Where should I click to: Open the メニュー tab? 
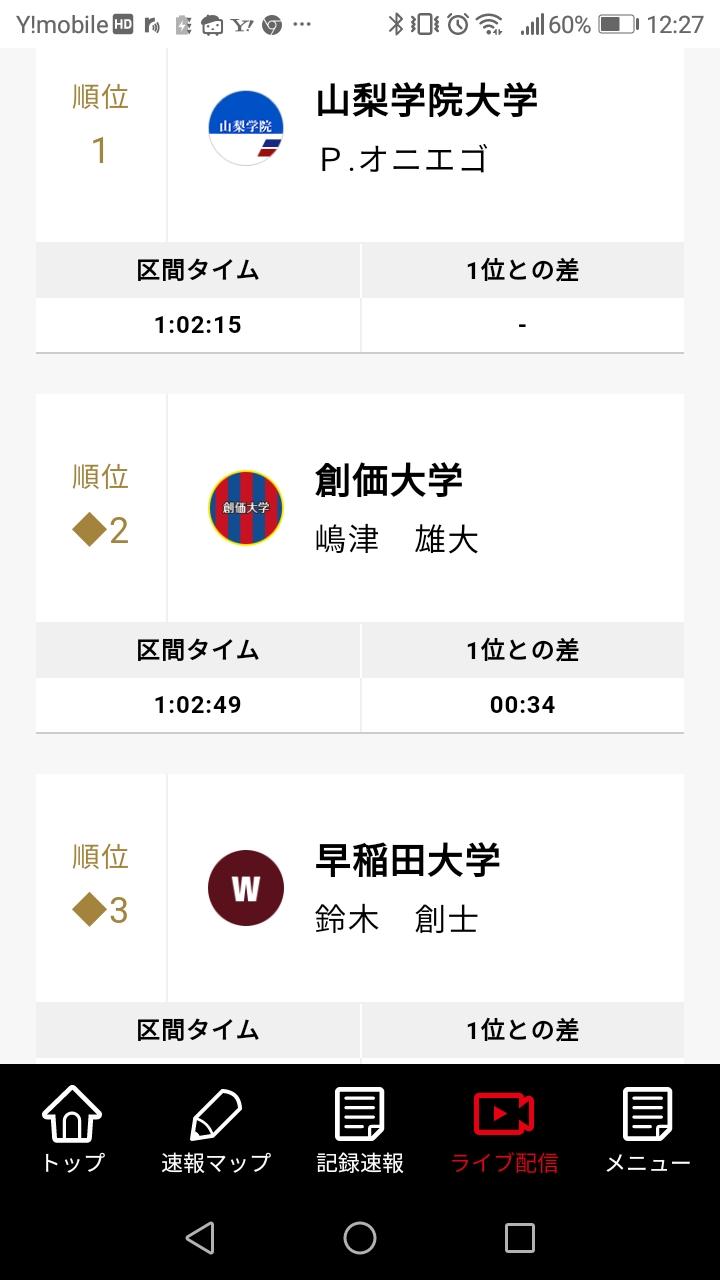648,1130
